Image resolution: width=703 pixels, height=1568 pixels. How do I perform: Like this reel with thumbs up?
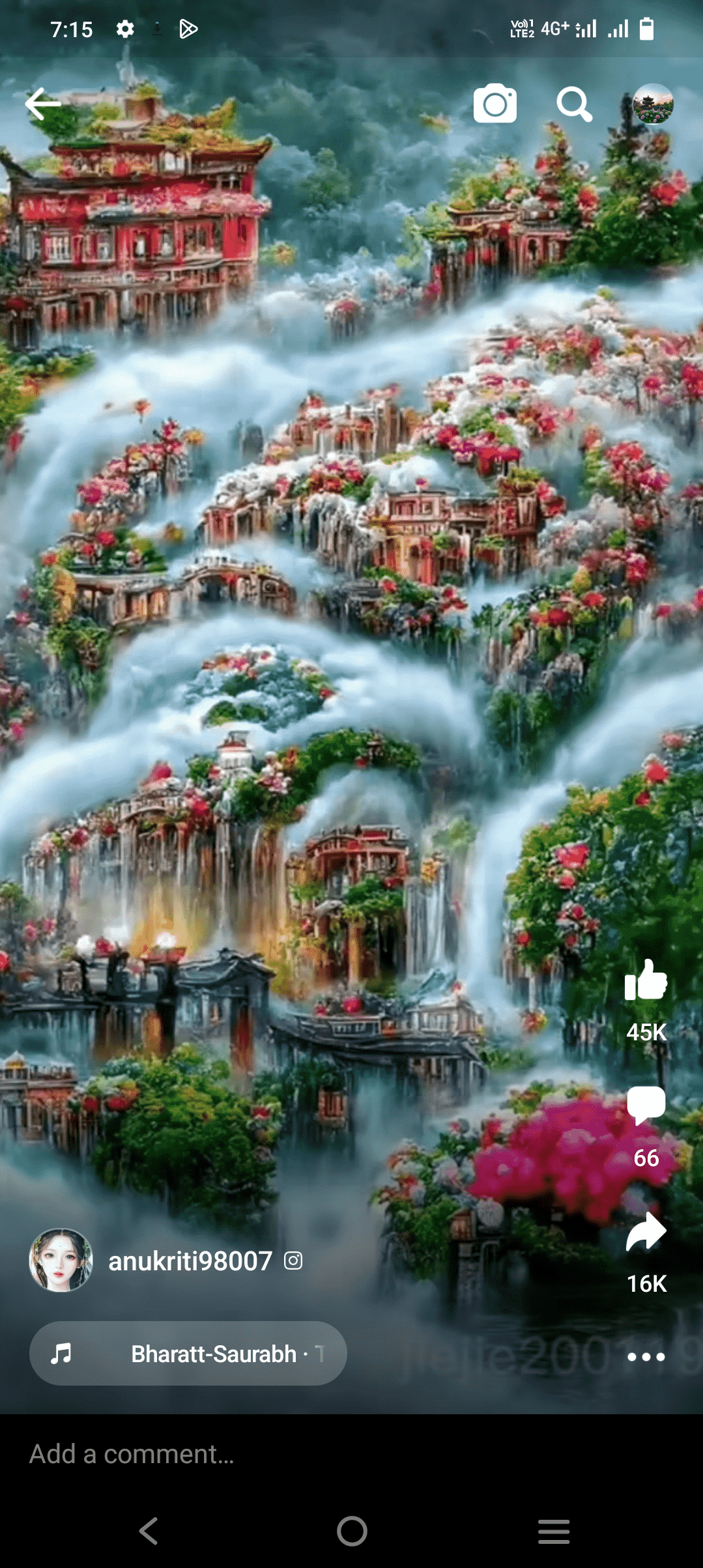tap(646, 980)
